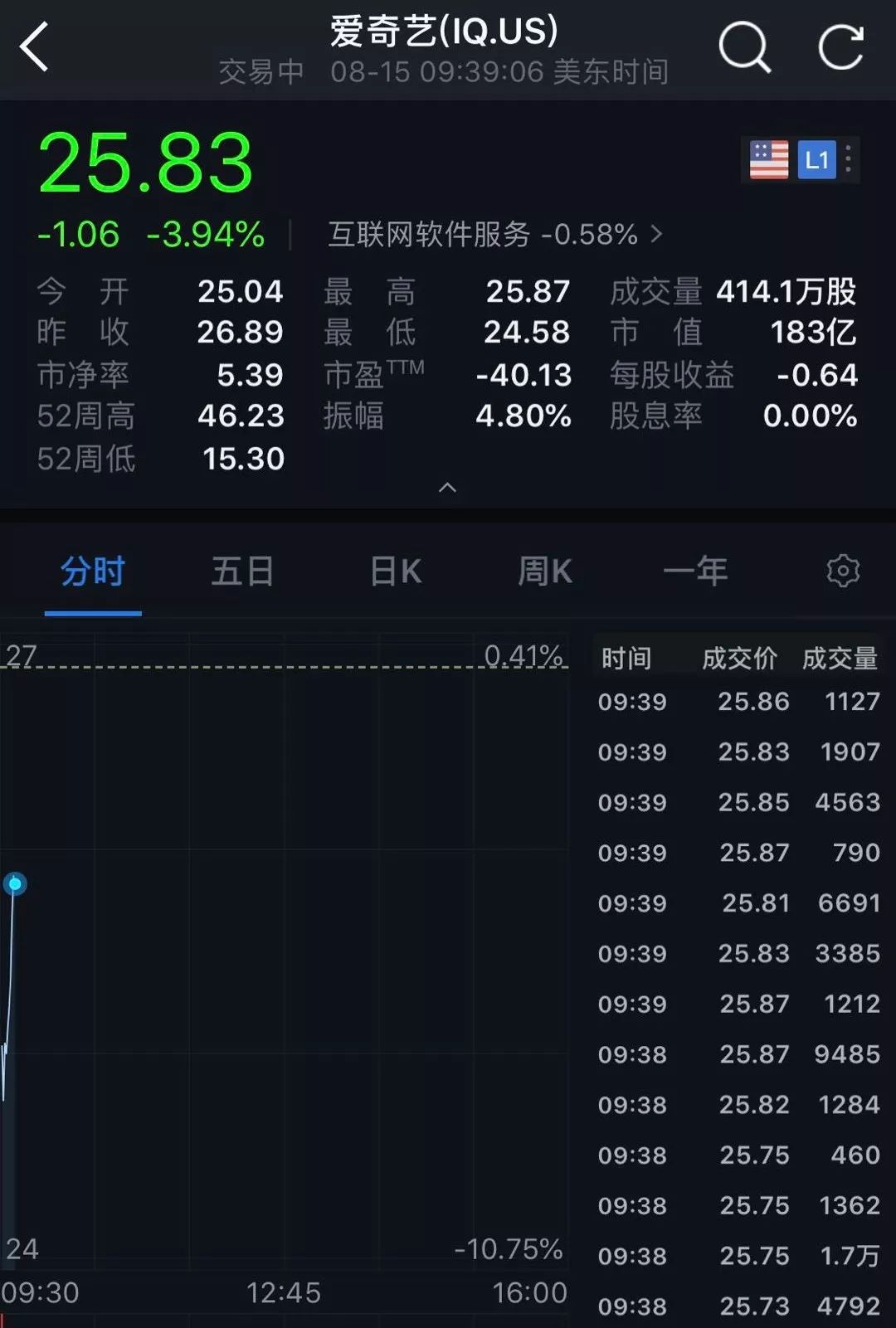
Task: Select the 一年 chart tab
Action: click(x=695, y=572)
